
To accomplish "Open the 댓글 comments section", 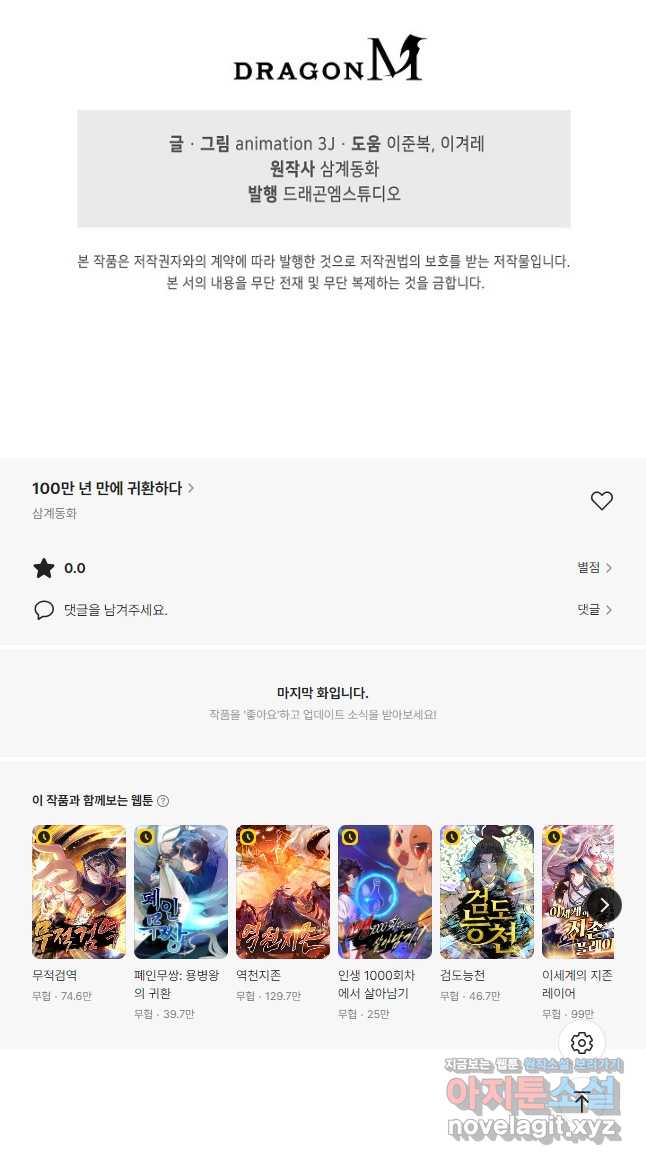I will [594, 609].
